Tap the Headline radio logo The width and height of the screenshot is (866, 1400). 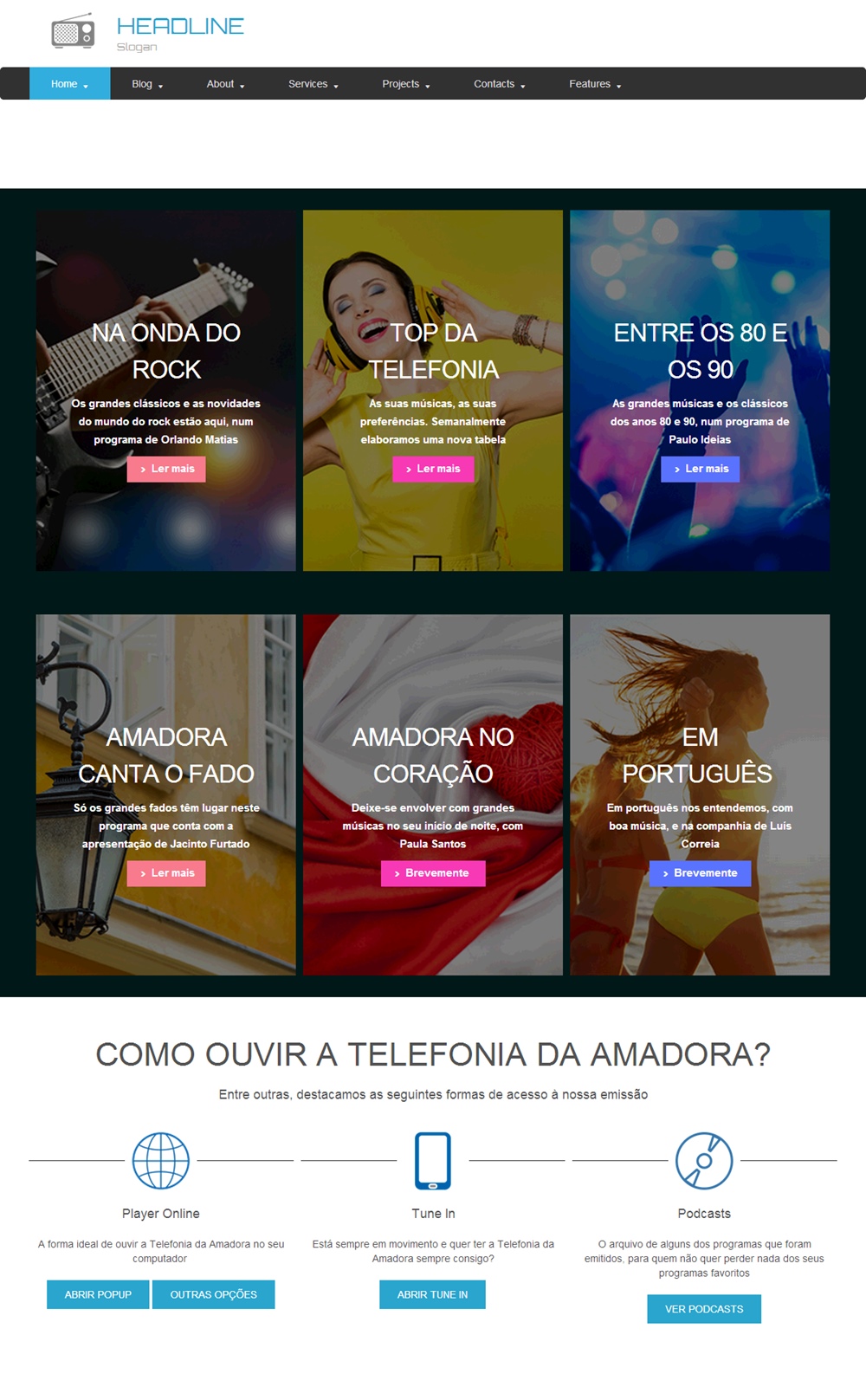click(x=73, y=31)
